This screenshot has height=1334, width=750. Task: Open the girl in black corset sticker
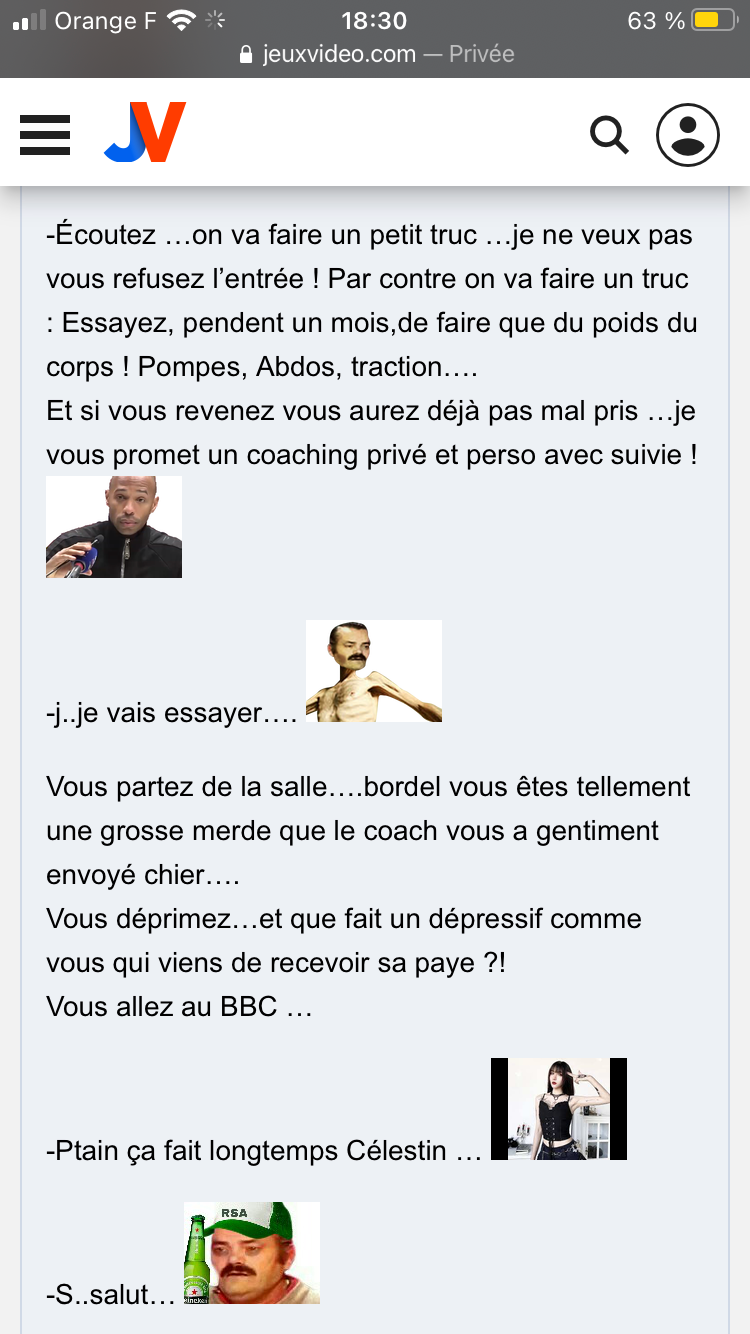(558, 1109)
